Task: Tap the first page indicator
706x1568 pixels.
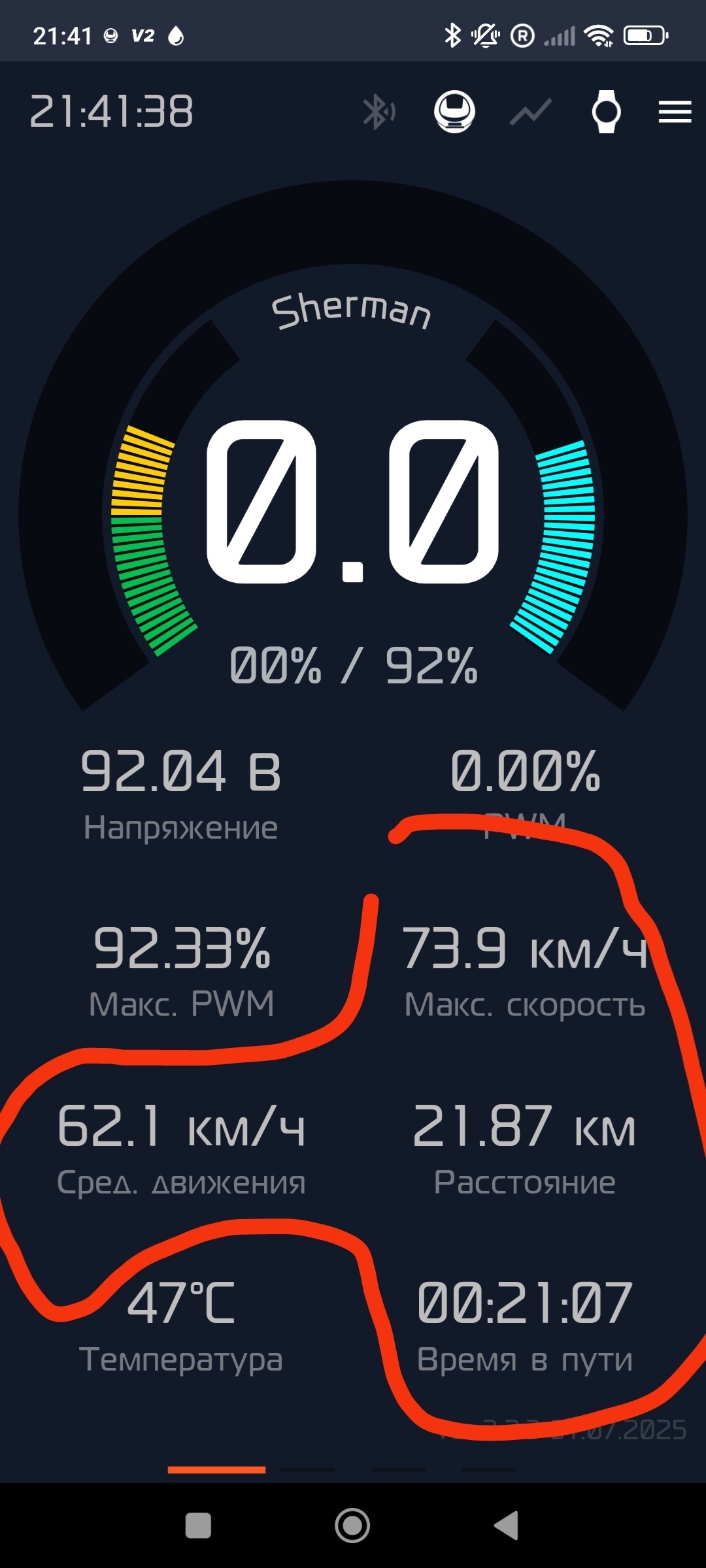Action: 216,1470
